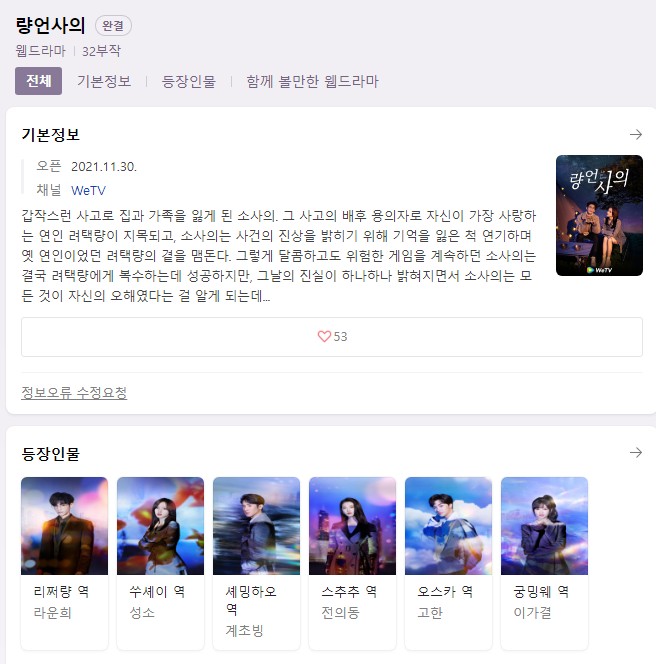Viewport: 656px width, 664px height.
Task: Switch to the 기본정보 tab
Action: [104, 81]
